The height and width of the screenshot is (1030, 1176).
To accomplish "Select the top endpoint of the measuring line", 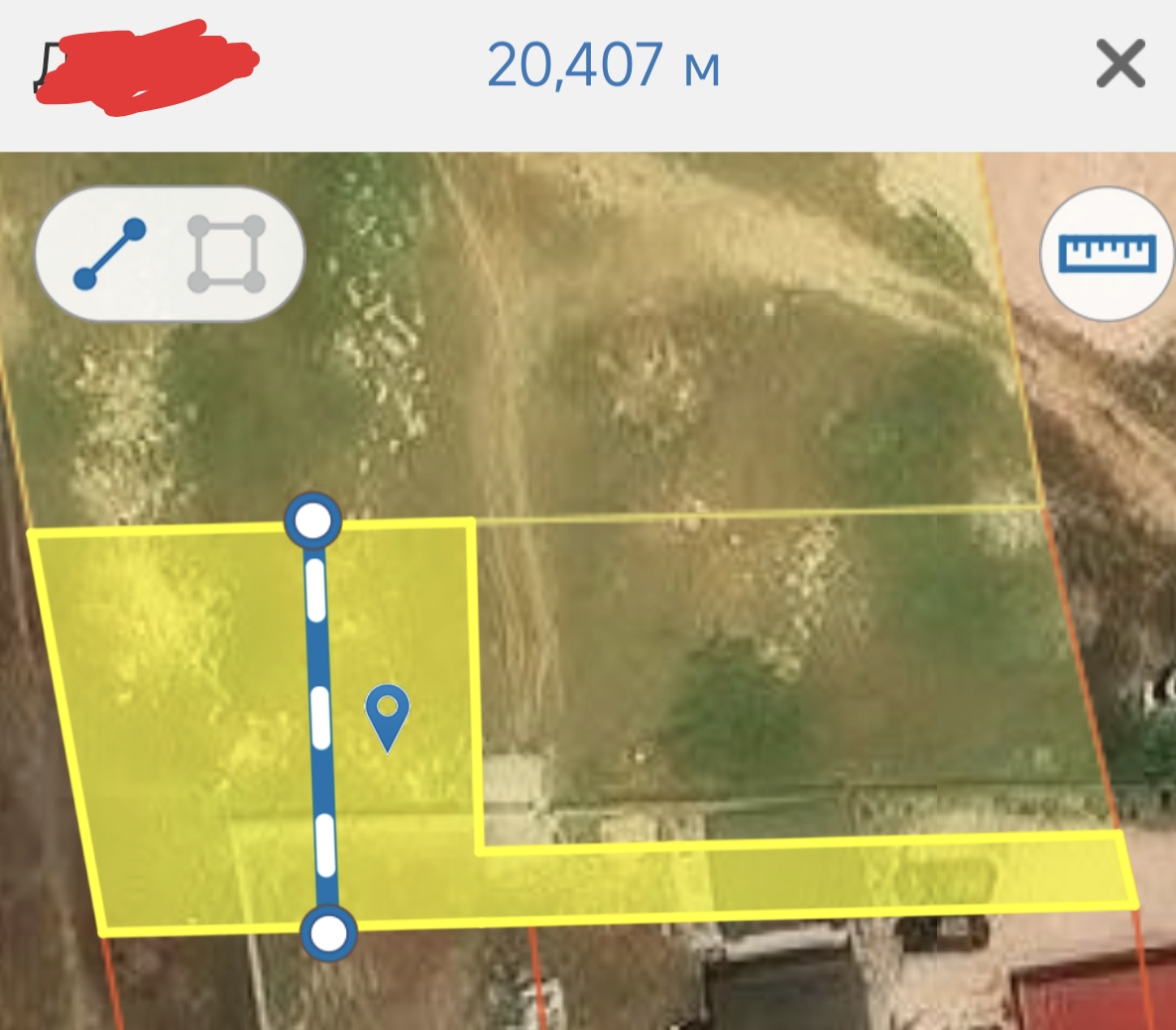I will click(313, 520).
